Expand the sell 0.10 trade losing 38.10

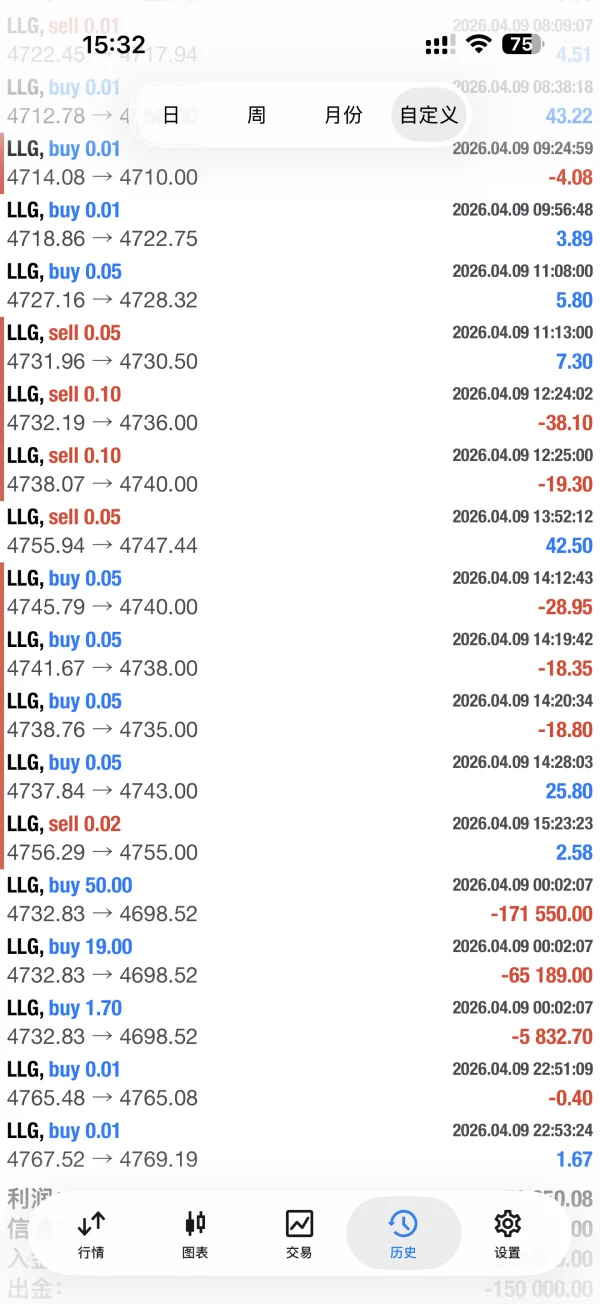coord(300,408)
